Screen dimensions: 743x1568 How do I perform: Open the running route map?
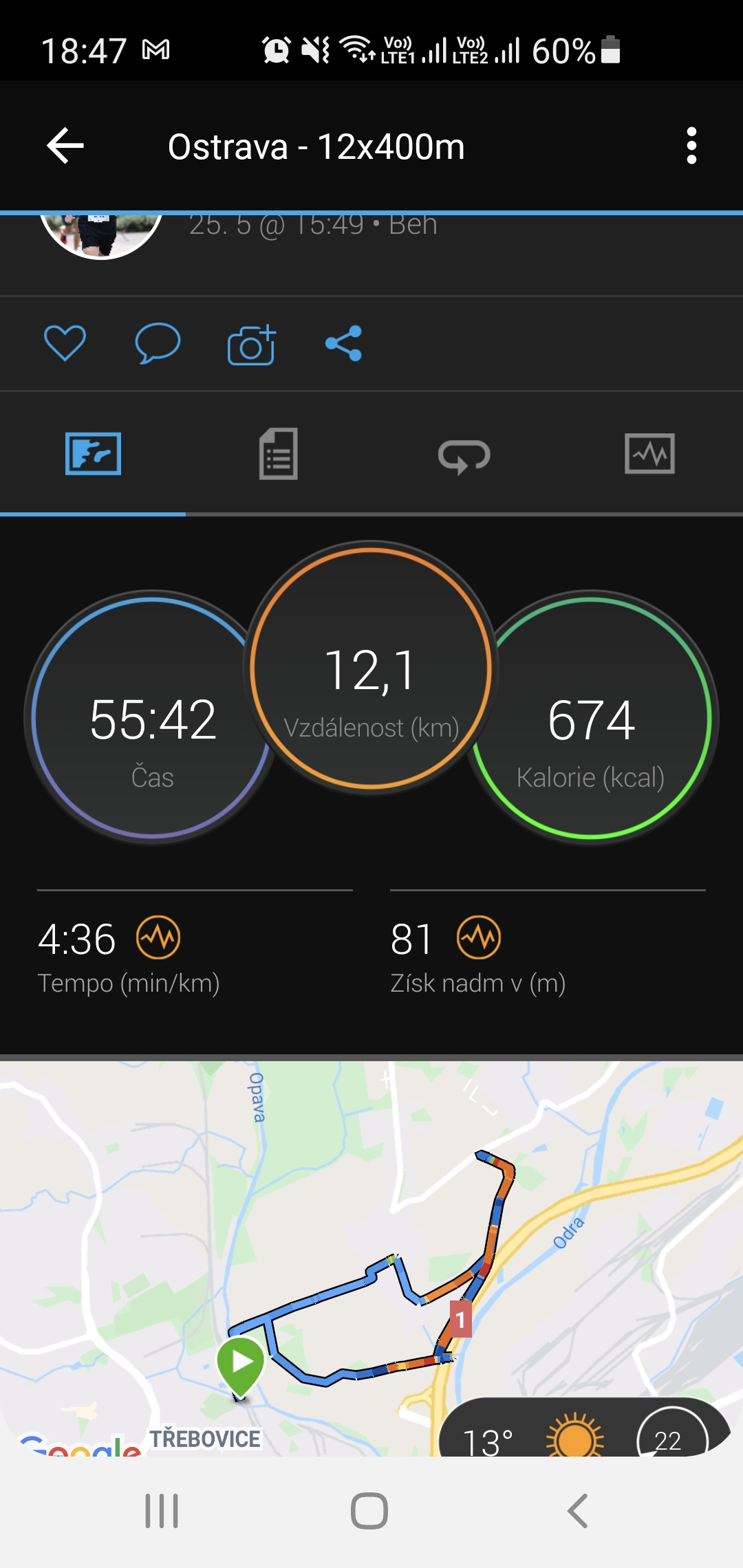371,1259
